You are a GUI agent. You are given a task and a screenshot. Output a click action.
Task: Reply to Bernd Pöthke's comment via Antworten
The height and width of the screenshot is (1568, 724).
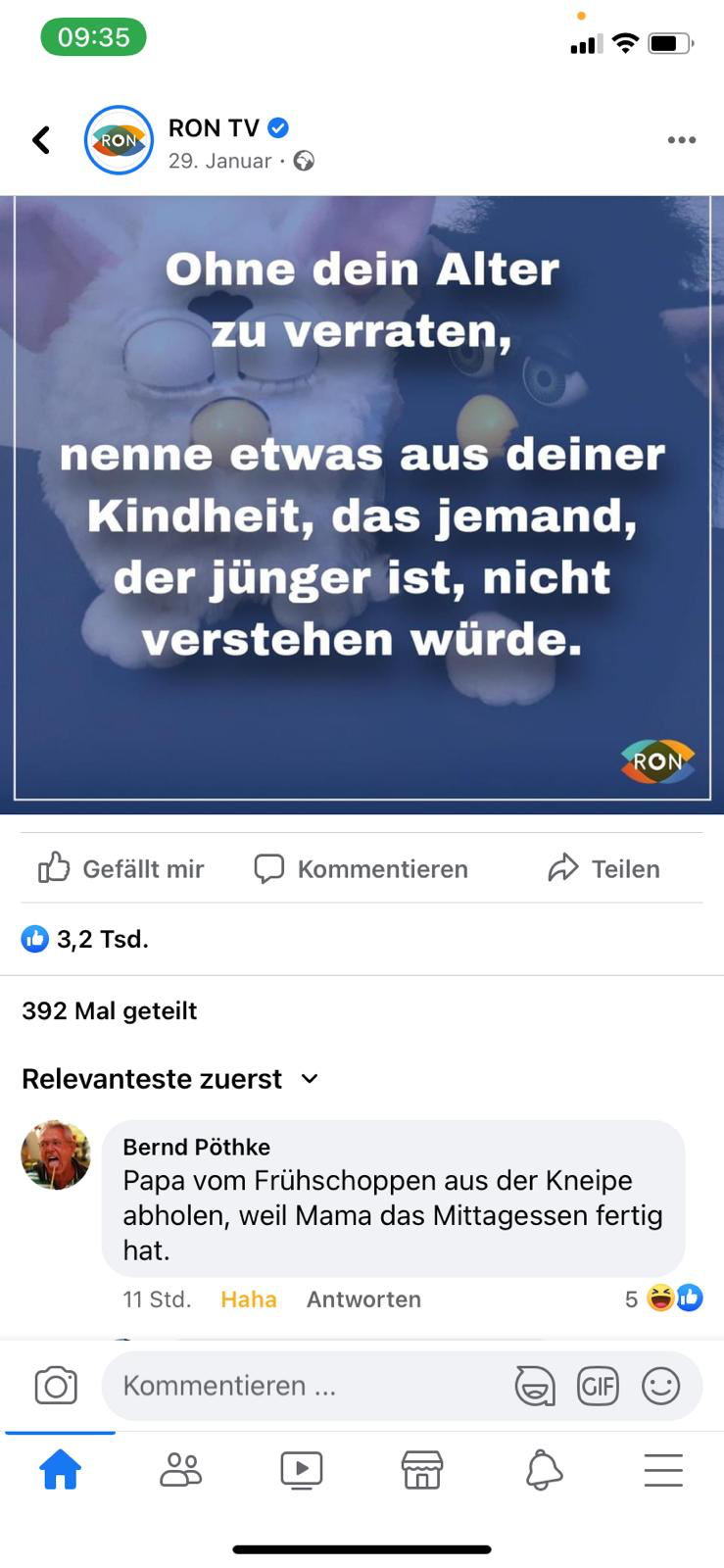click(363, 1299)
